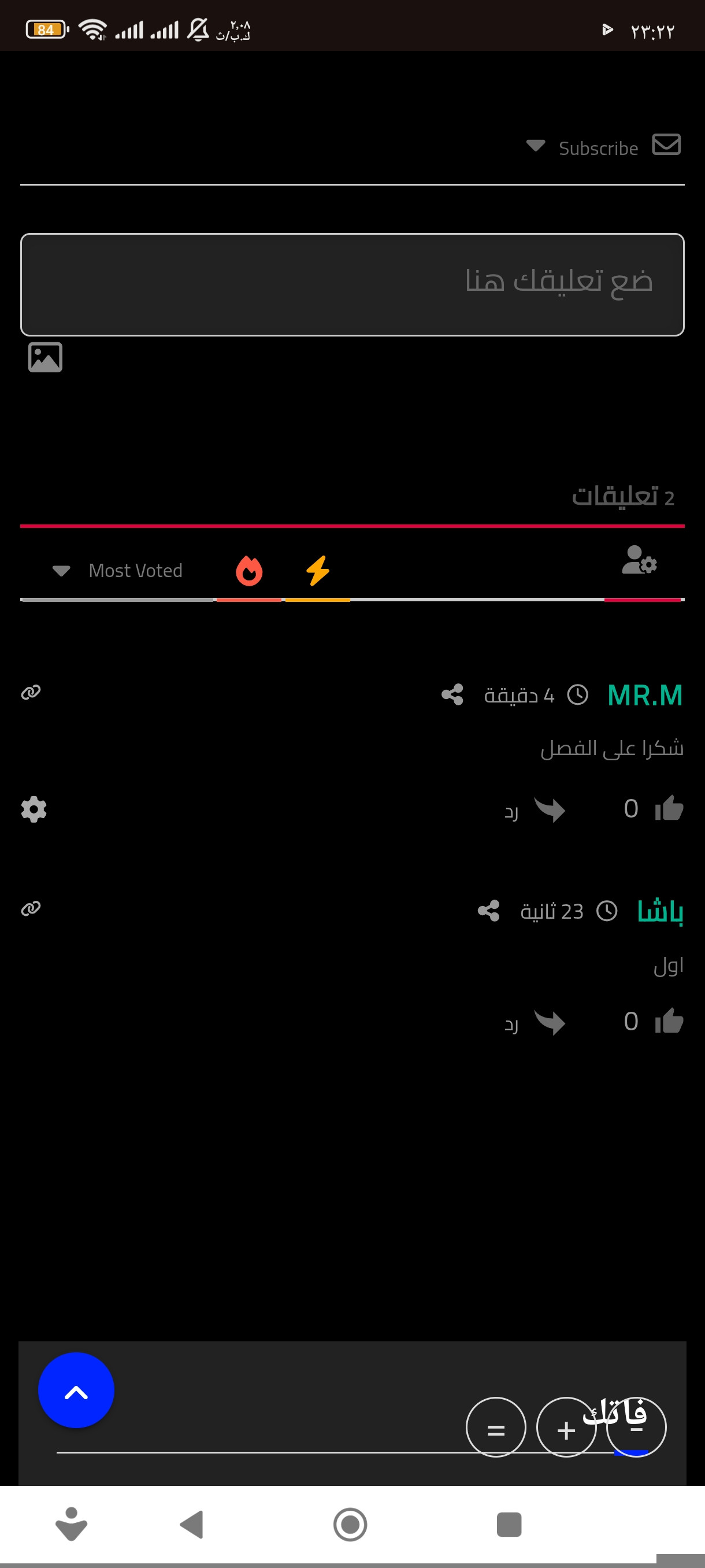Screen dimensions: 705x1568
Task: Show hottest comments via the flame icon
Action: [249, 570]
